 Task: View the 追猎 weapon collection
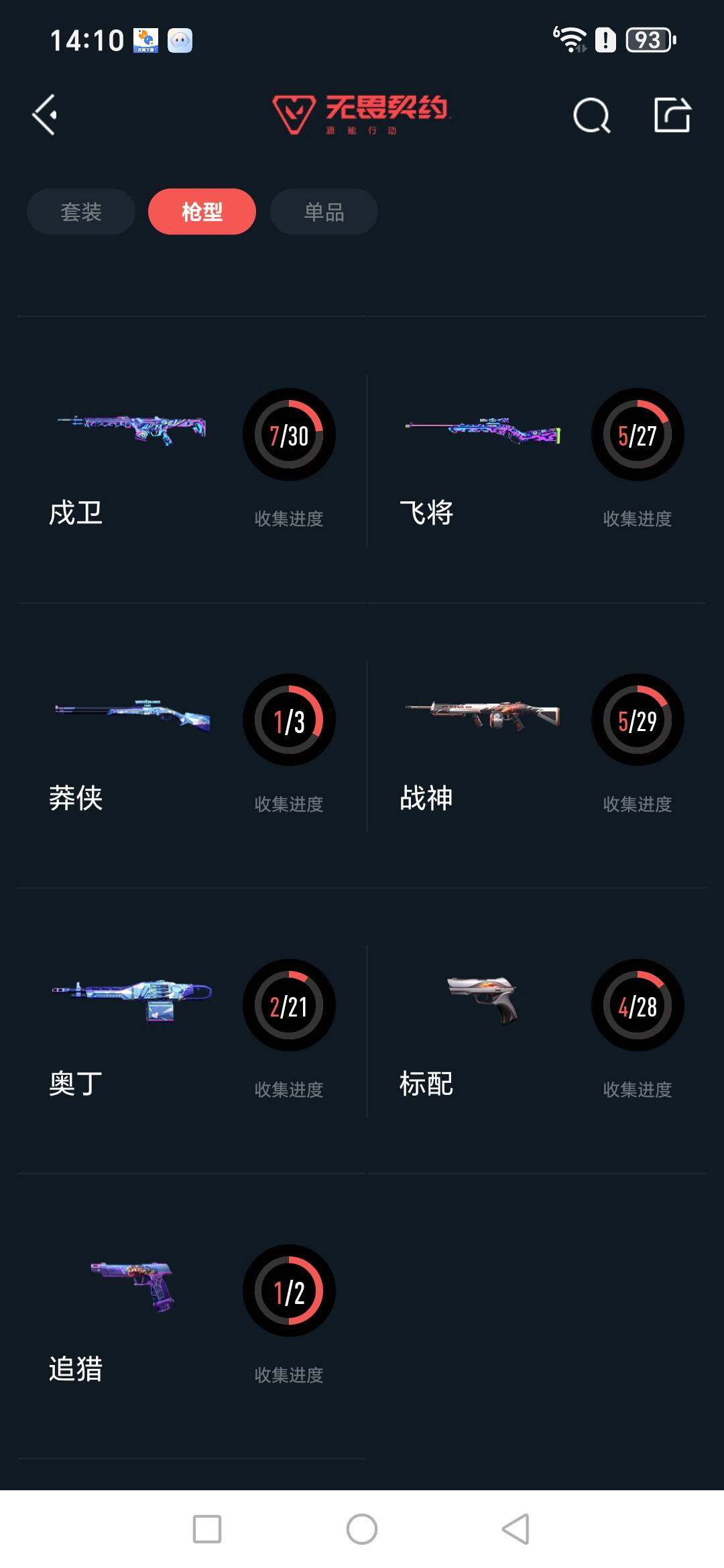click(x=192, y=1316)
